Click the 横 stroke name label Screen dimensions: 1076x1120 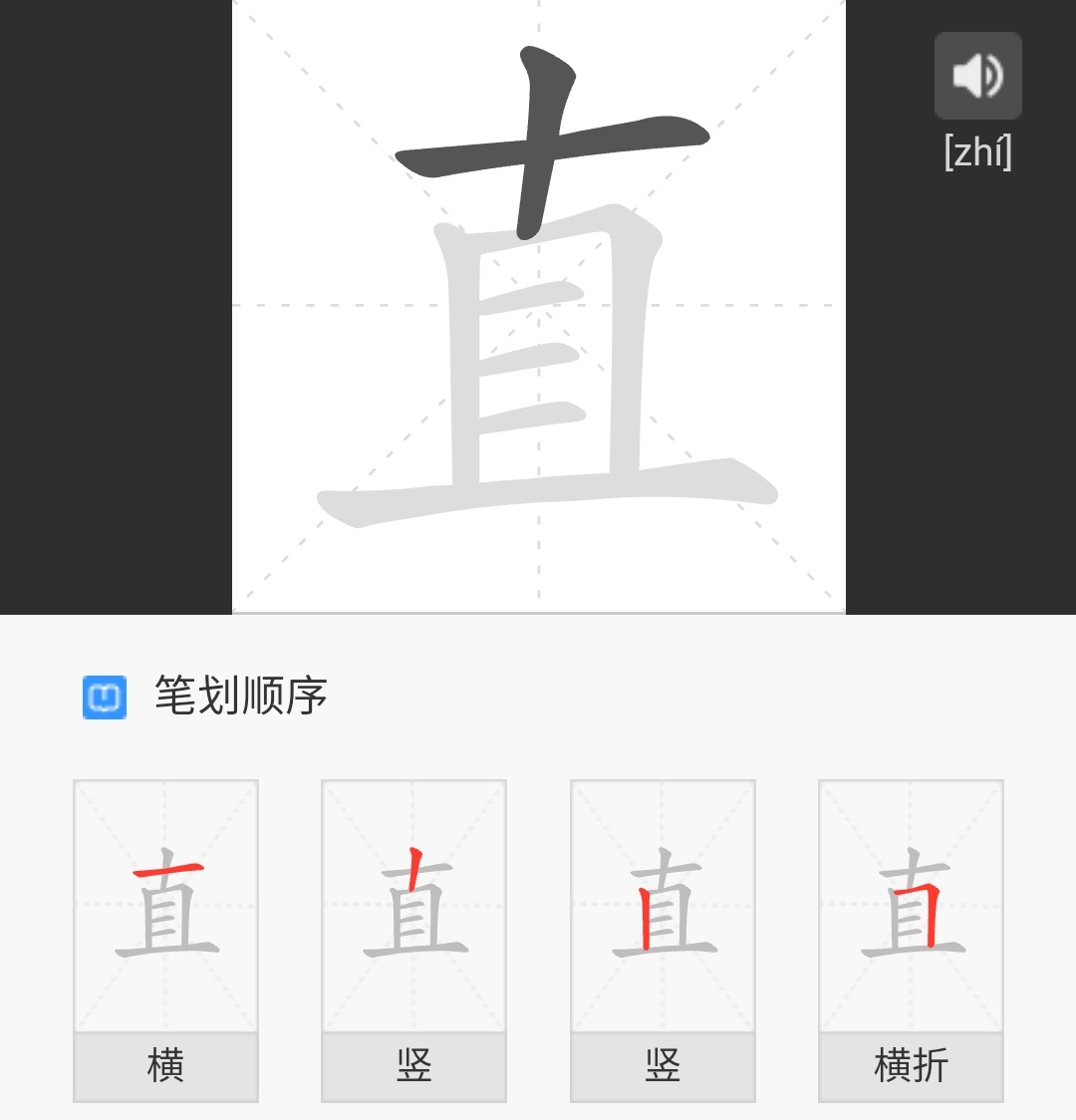[x=165, y=1066]
